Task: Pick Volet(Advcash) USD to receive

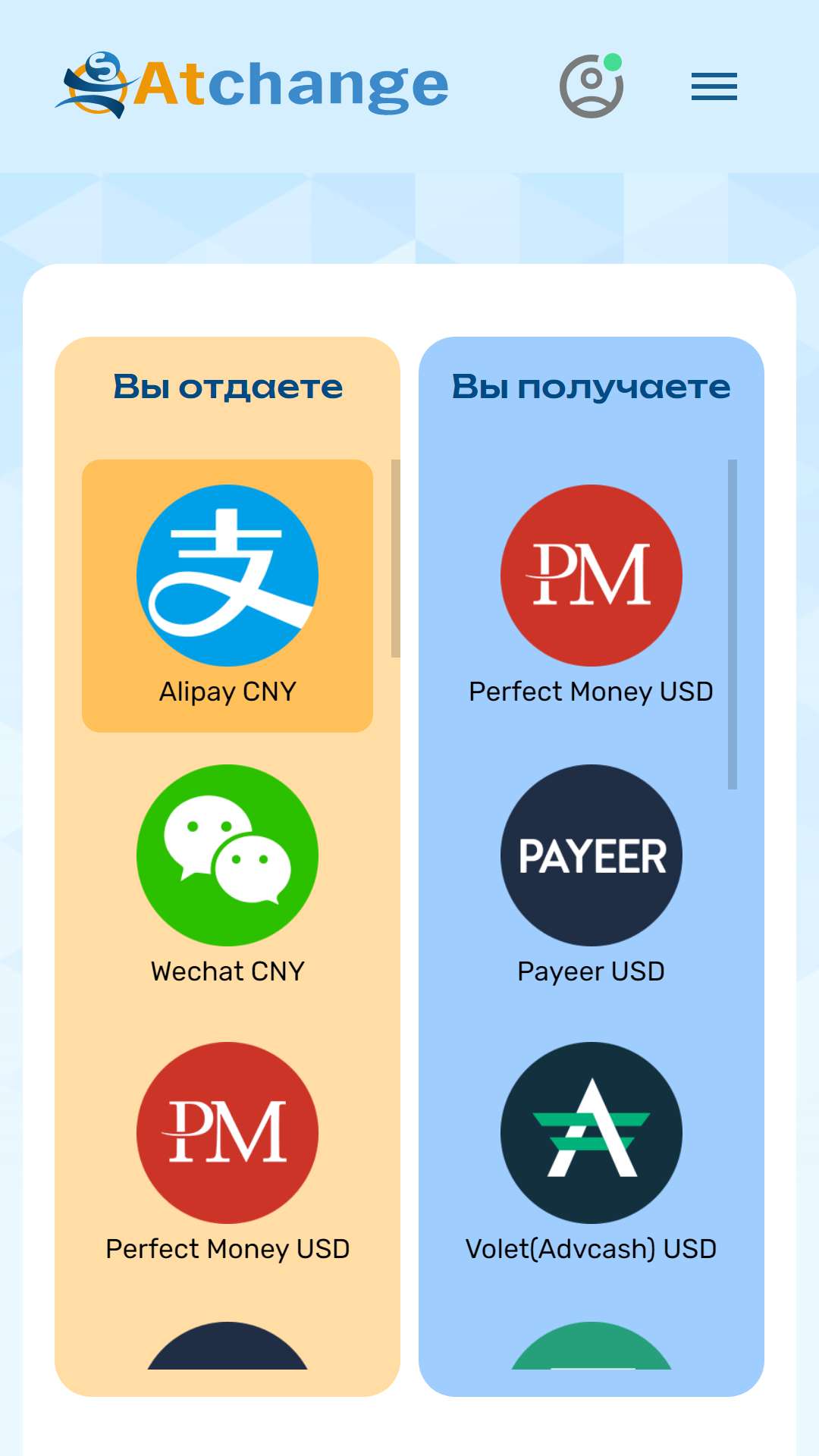Action: point(591,1153)
